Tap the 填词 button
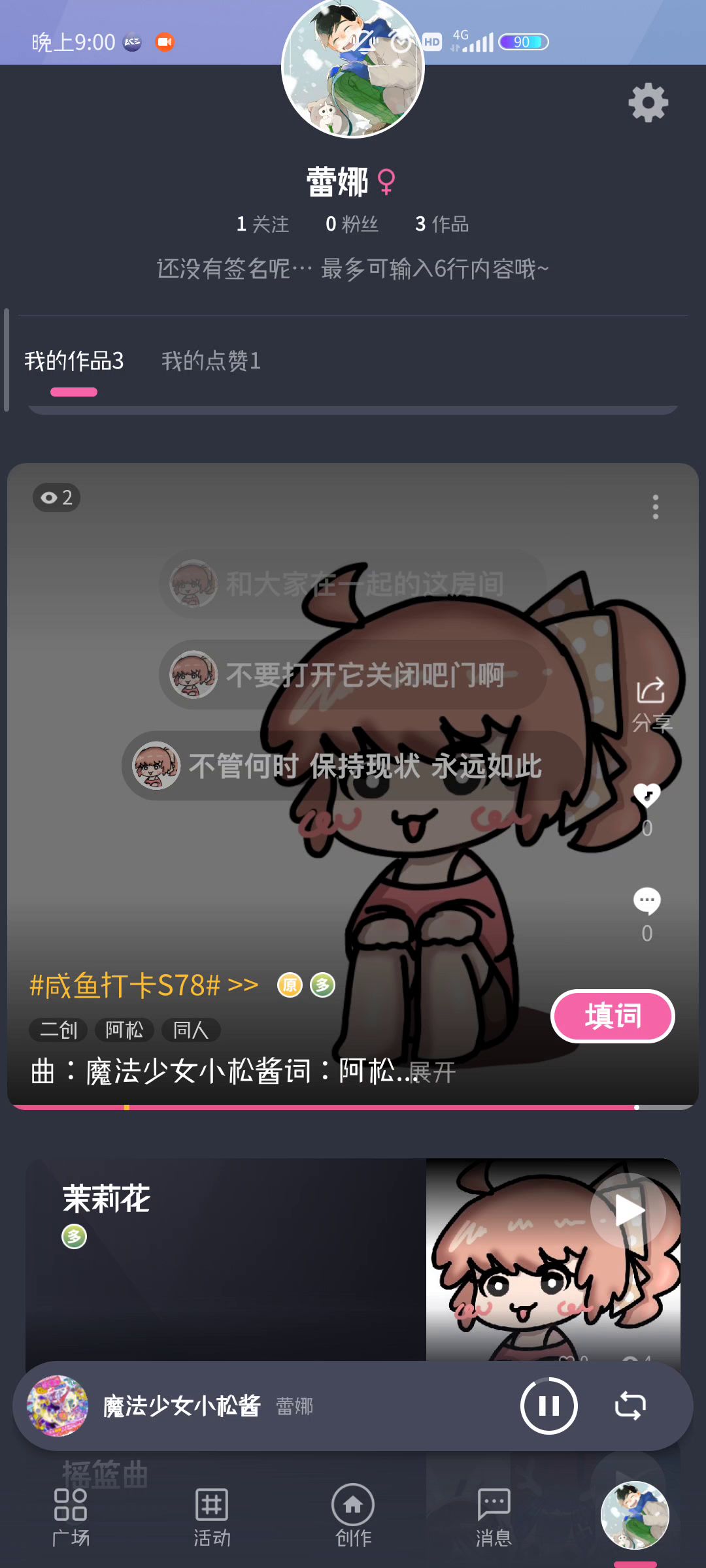This screenshot has height=1568, width=706. [613, 1016]
